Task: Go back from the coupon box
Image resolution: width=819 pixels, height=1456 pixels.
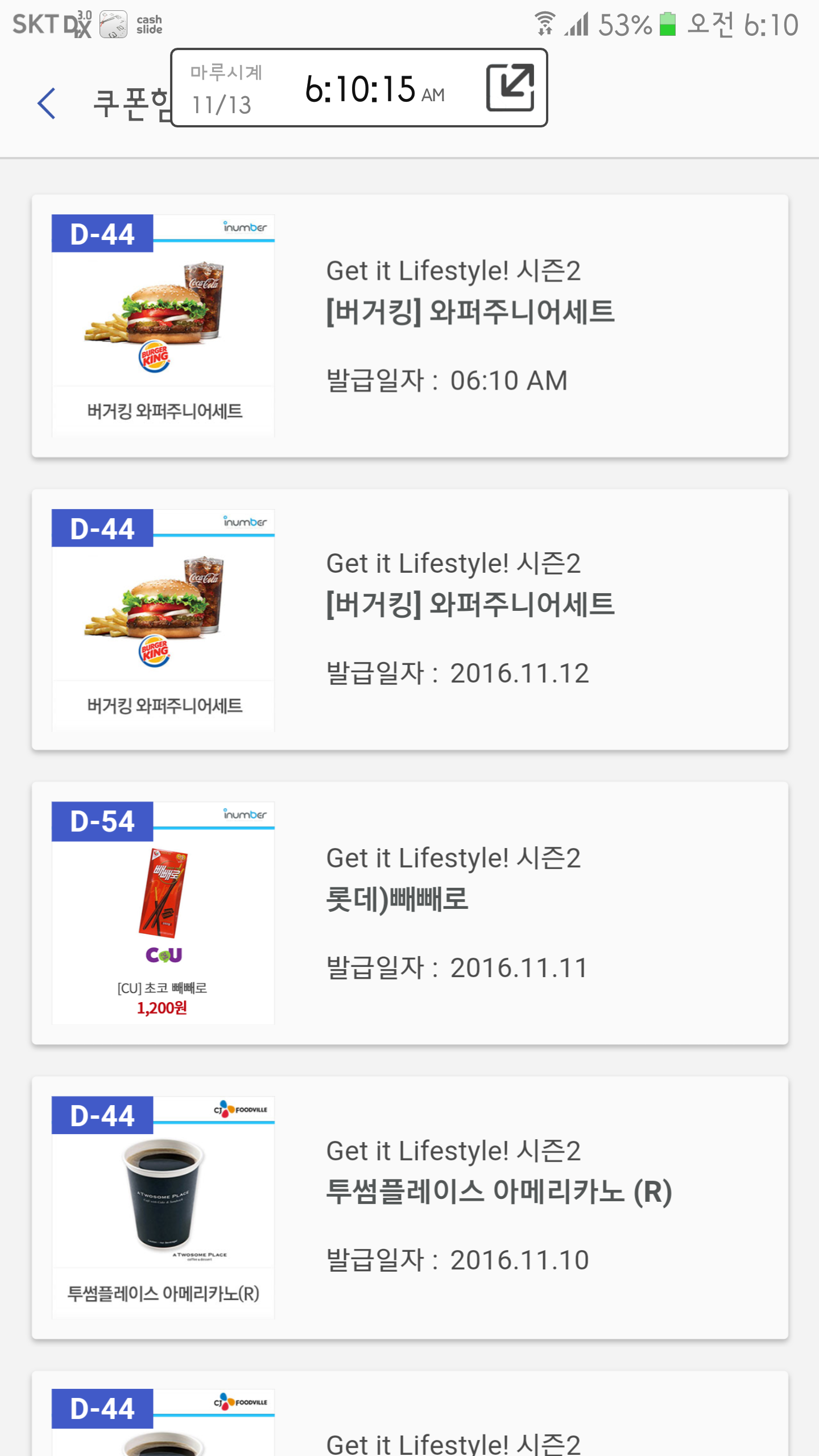Action: pos(47,104)
